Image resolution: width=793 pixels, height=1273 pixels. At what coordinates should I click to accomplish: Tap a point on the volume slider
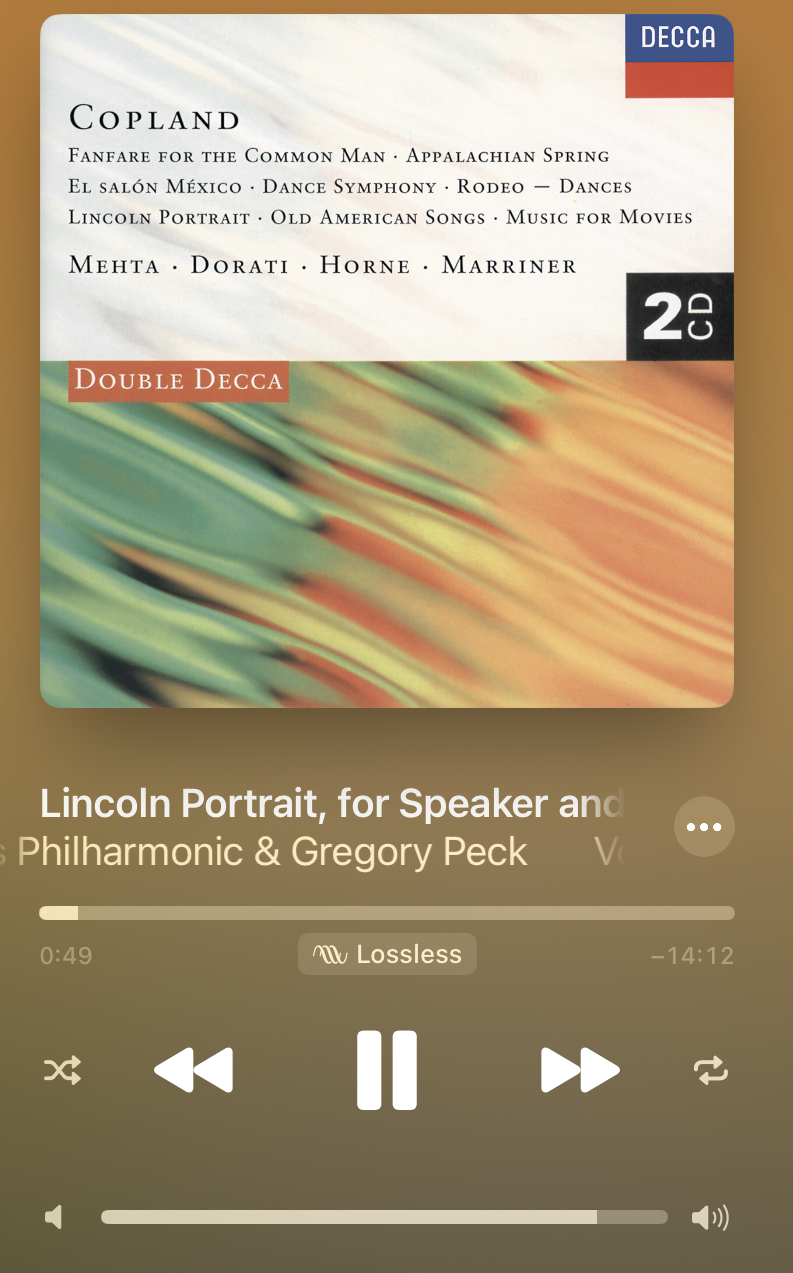(x=384, y=1217)
